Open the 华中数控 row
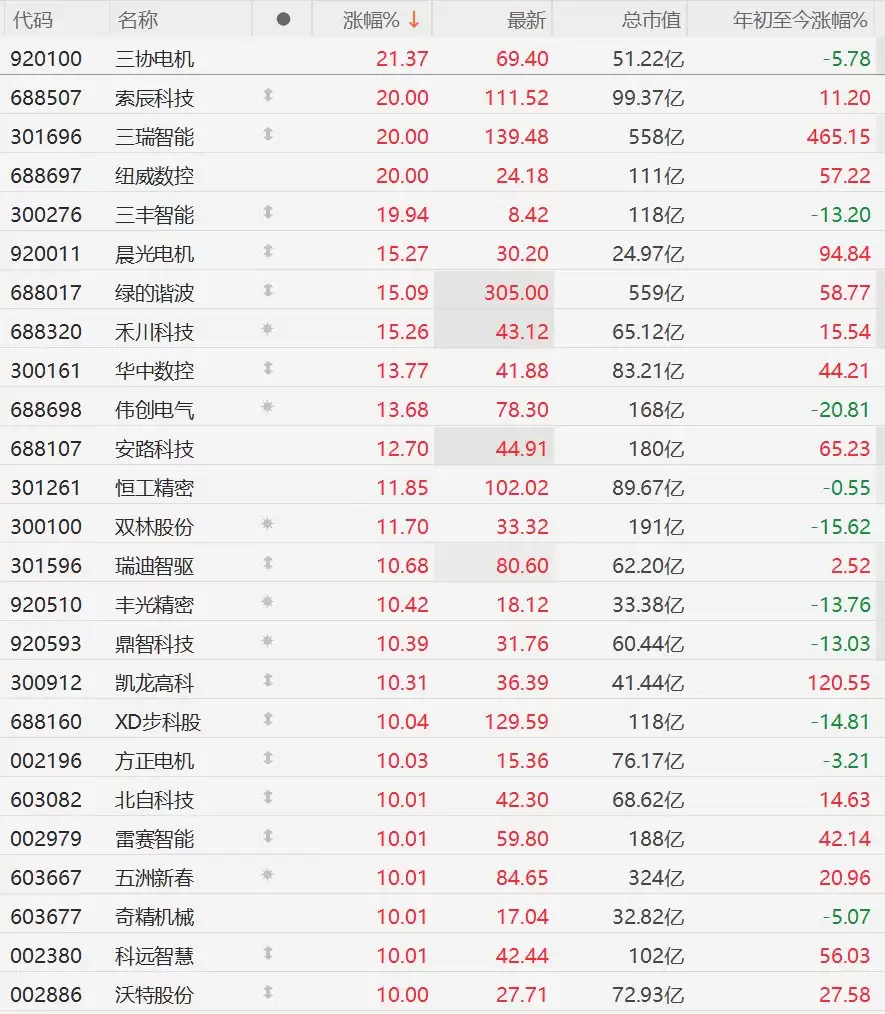Viewport: 885px width, 1014px height. click(442, 371)
